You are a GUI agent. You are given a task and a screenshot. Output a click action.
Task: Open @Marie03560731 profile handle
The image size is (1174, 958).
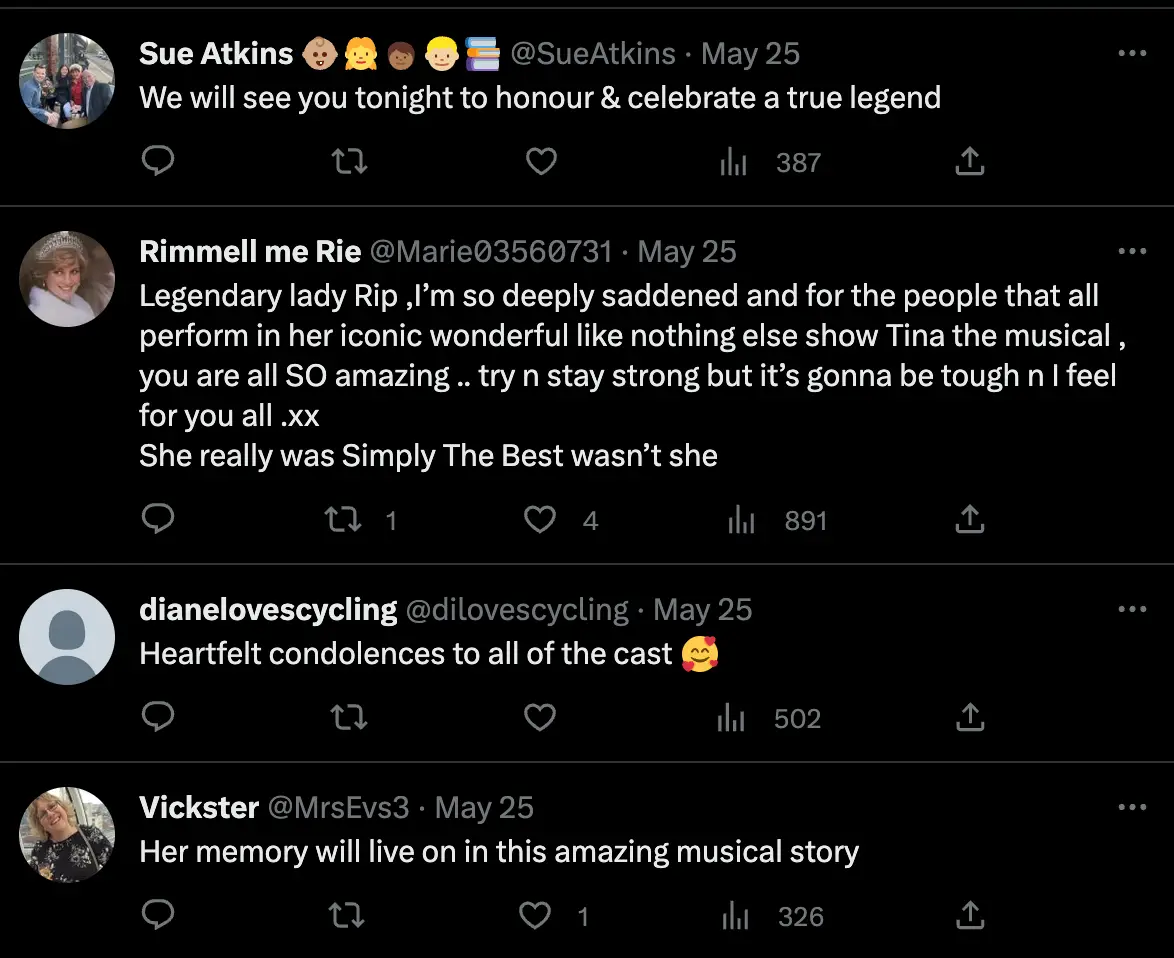point(490,252)
